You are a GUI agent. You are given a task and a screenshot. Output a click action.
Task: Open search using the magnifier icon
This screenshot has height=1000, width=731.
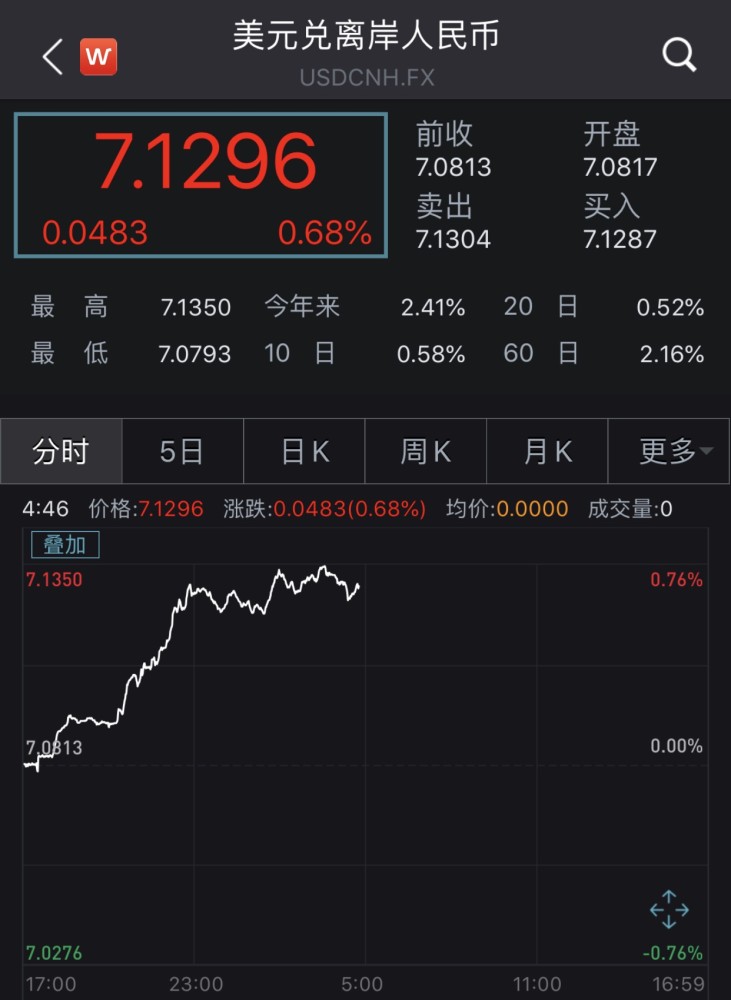point(679,52)
